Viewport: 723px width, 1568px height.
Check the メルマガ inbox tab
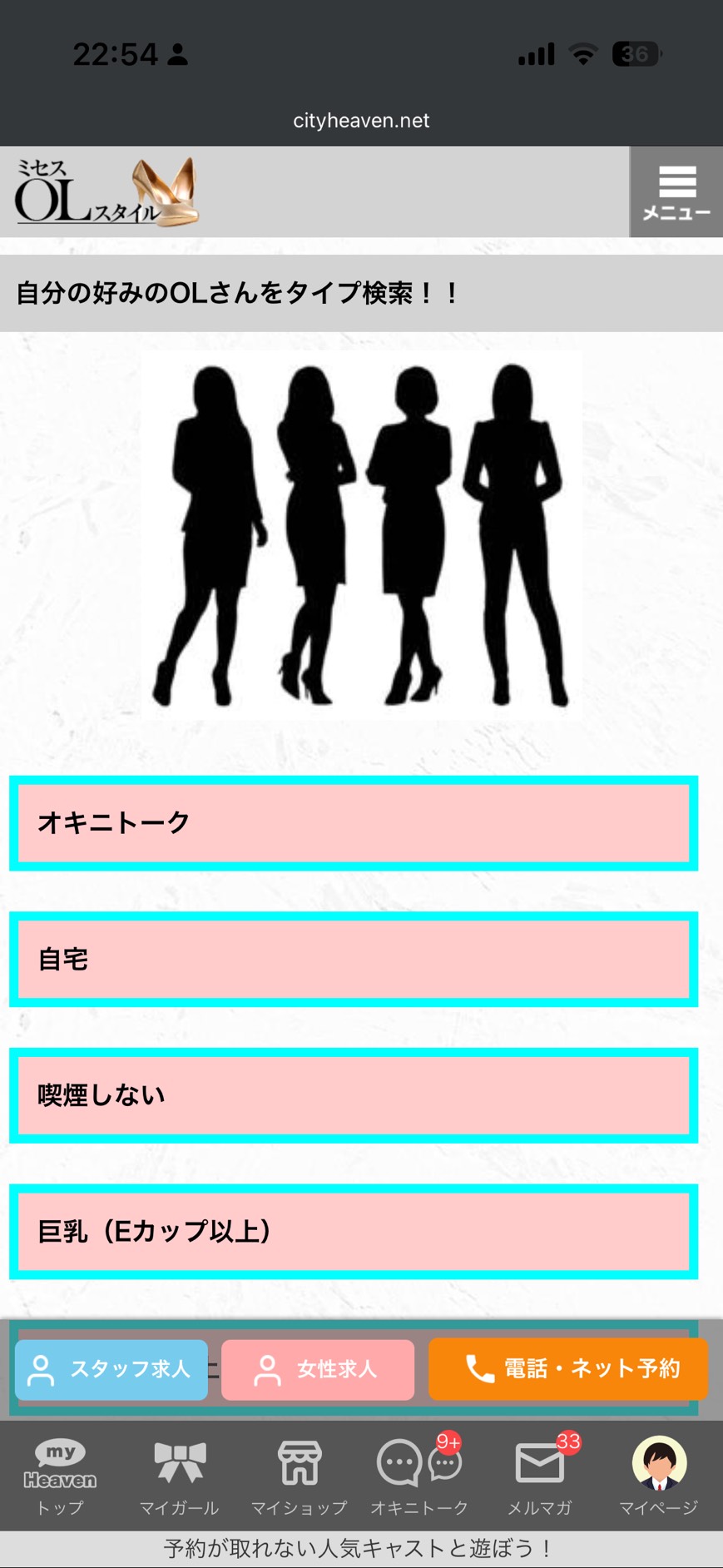pyautogui.click(x=539, y=1476)
